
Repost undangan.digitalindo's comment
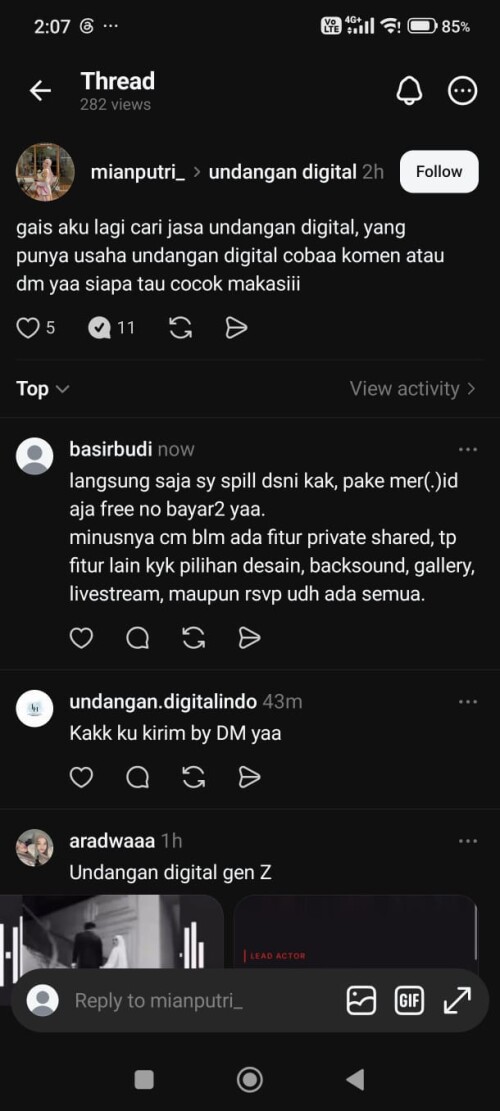pos(193,777)
